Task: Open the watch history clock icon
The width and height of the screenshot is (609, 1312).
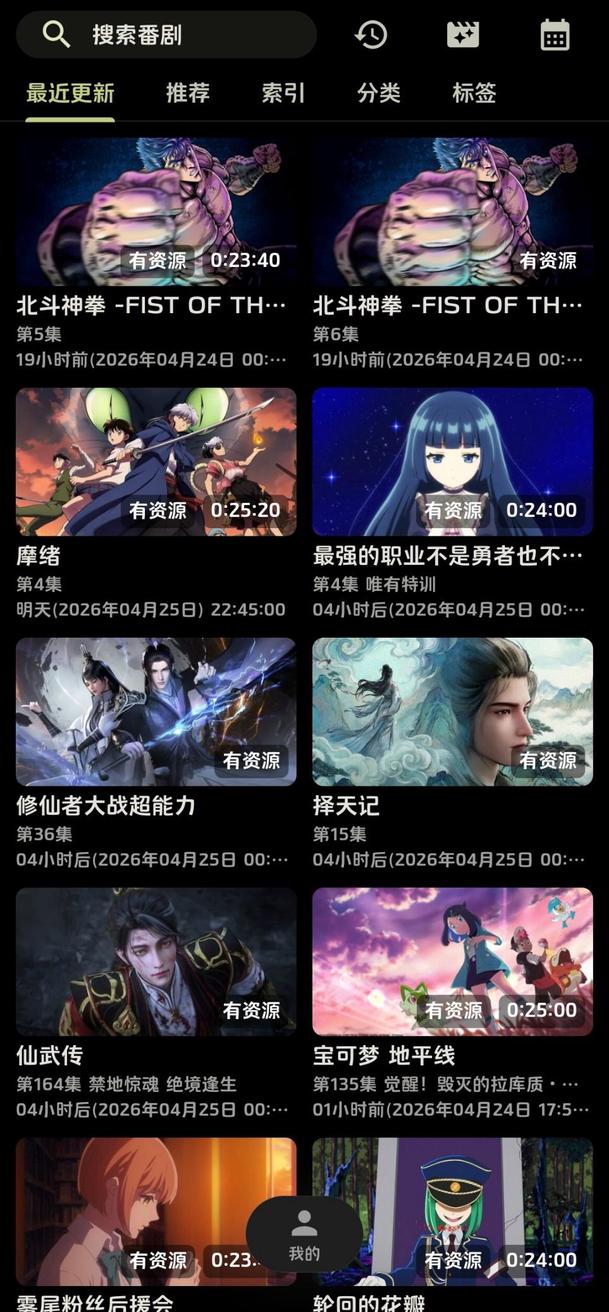Action: pyautogui.click(x=371, y=35)
